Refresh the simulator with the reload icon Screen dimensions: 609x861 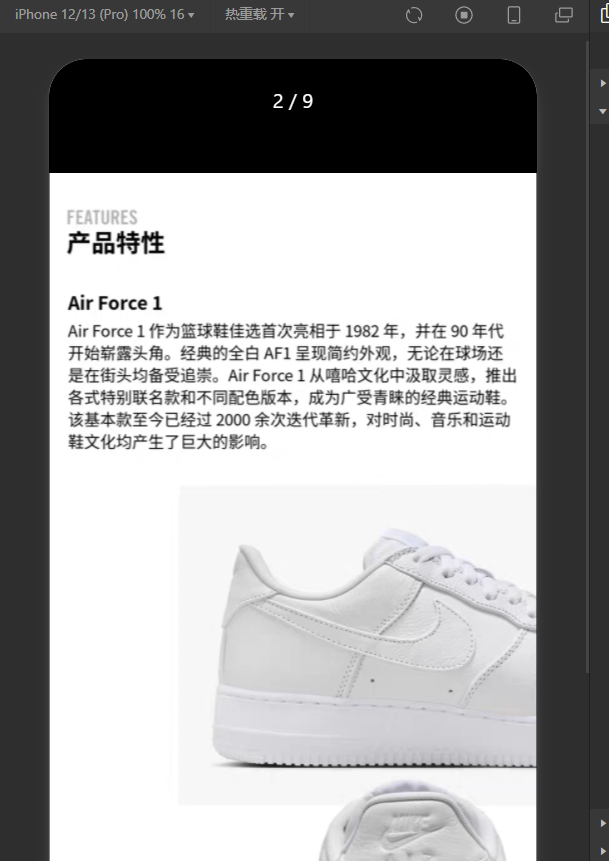414,15
